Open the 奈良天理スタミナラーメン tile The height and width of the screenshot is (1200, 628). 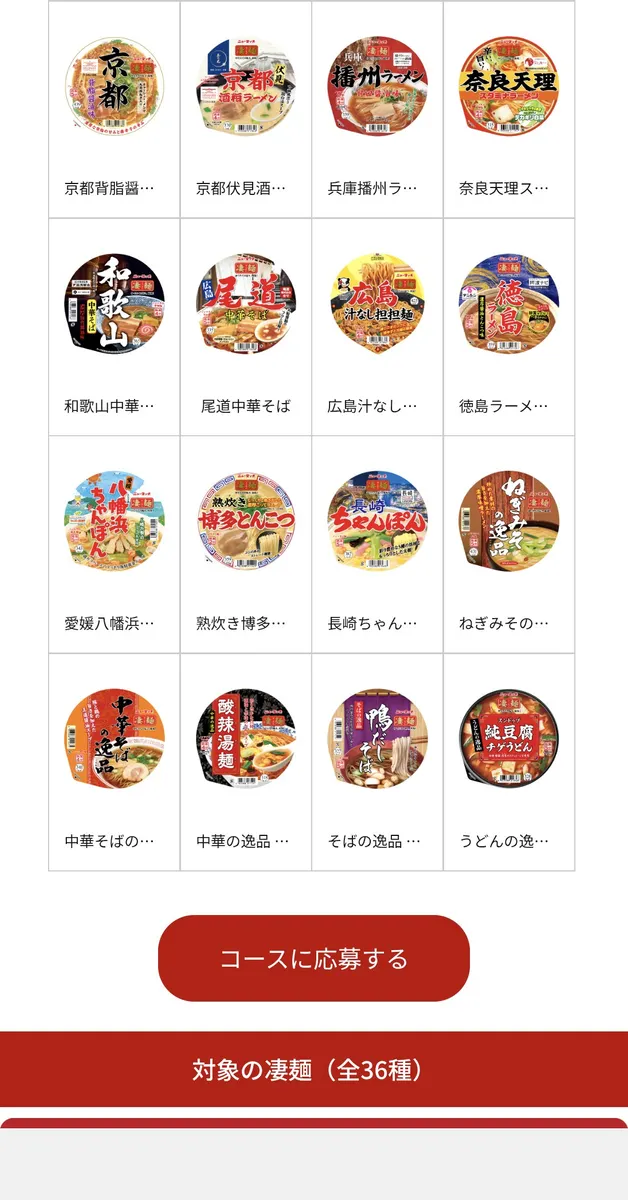click(509, 110)
